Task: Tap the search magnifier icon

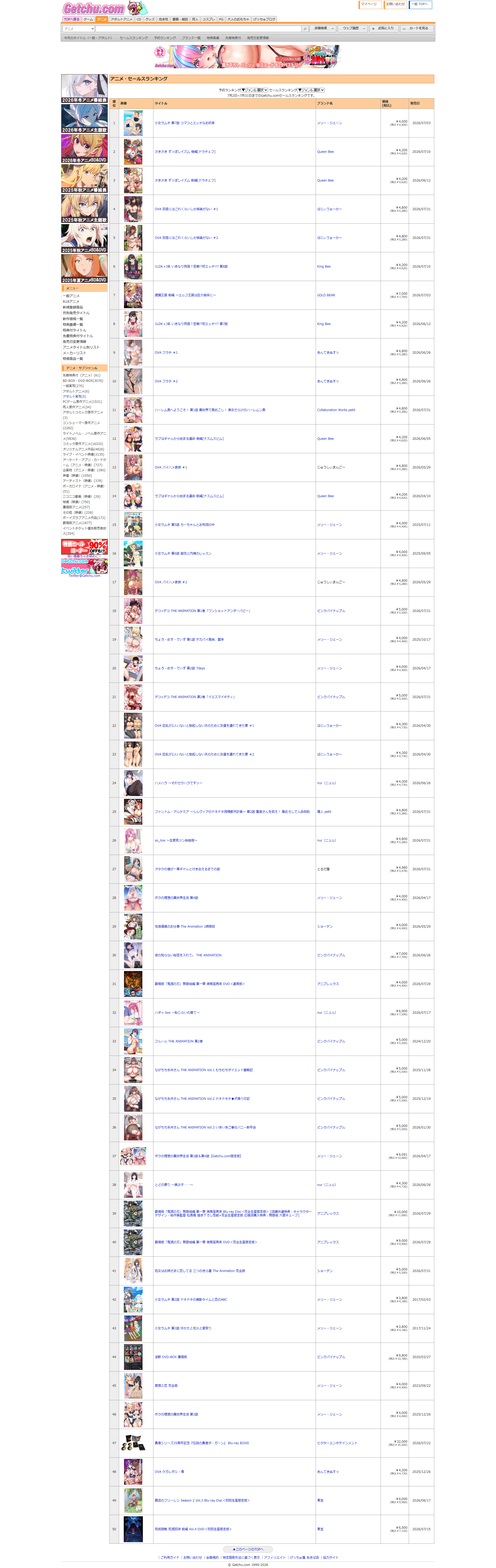Action: pos(305,29)
